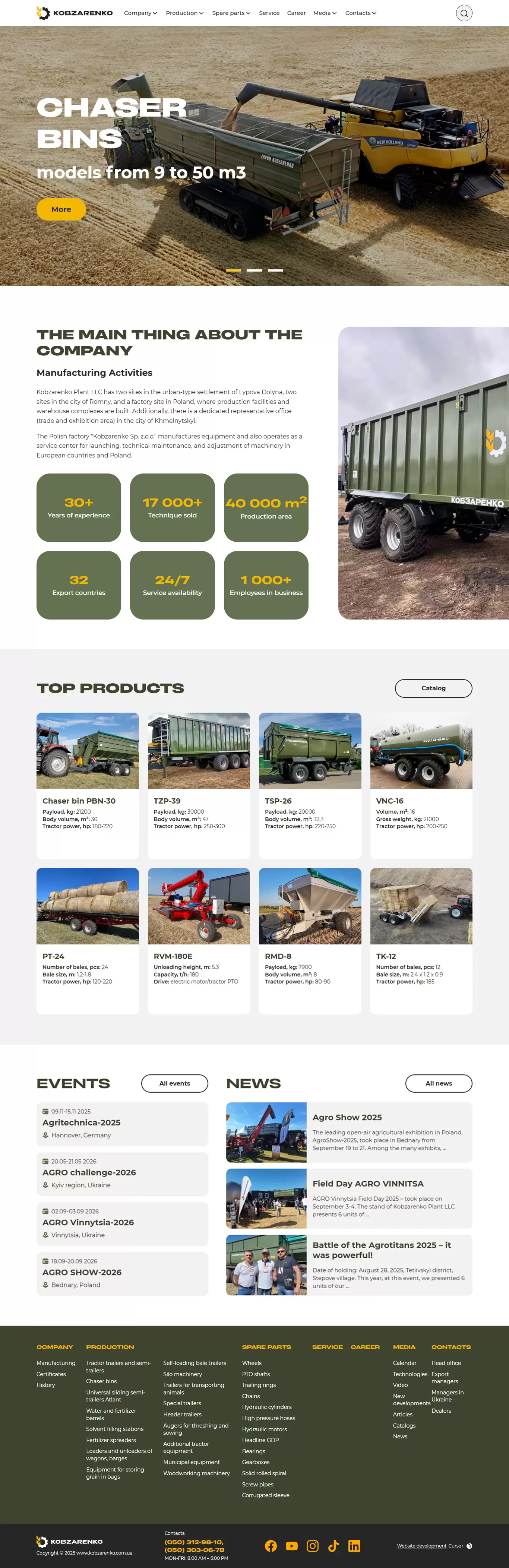Show all events

(x=174, y=1083)
